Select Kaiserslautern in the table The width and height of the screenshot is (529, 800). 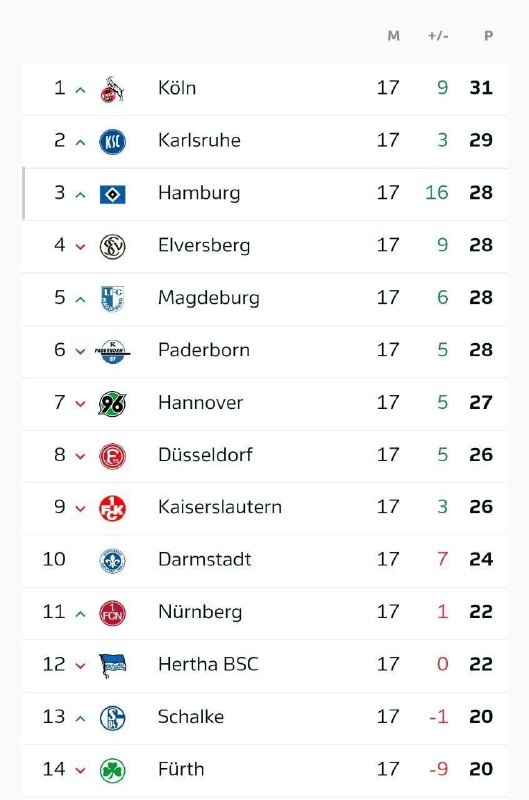[x=264, y=508]
